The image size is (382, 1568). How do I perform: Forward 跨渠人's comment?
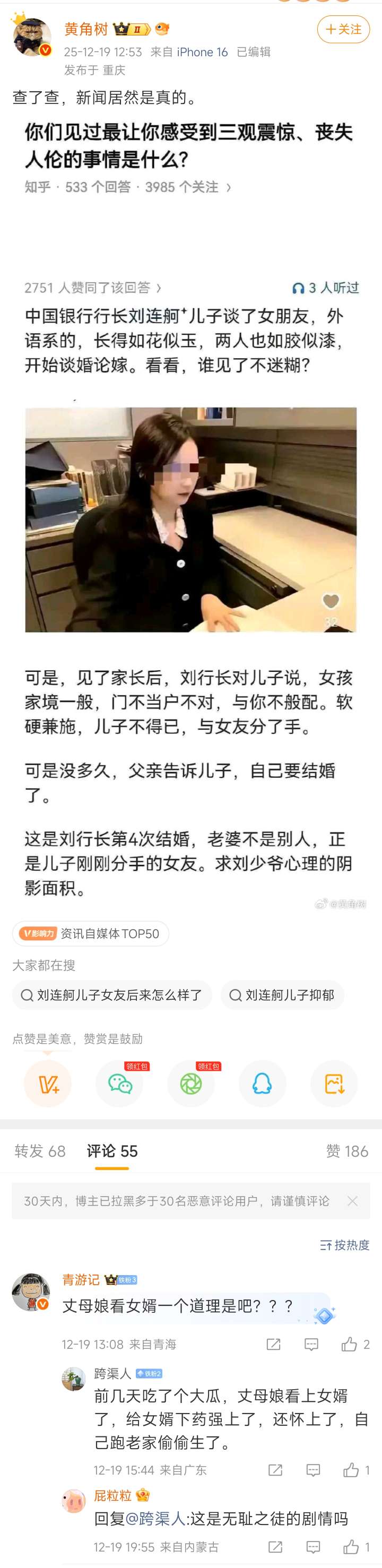pyautogui.click(x=275, y=1470)
